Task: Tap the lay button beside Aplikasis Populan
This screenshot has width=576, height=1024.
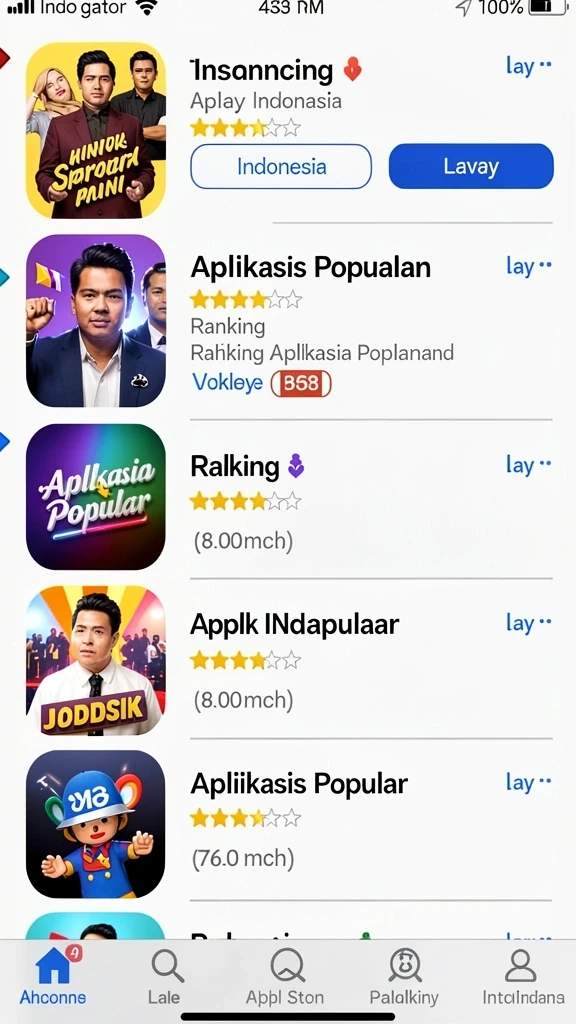Action: tap(528, 266)
